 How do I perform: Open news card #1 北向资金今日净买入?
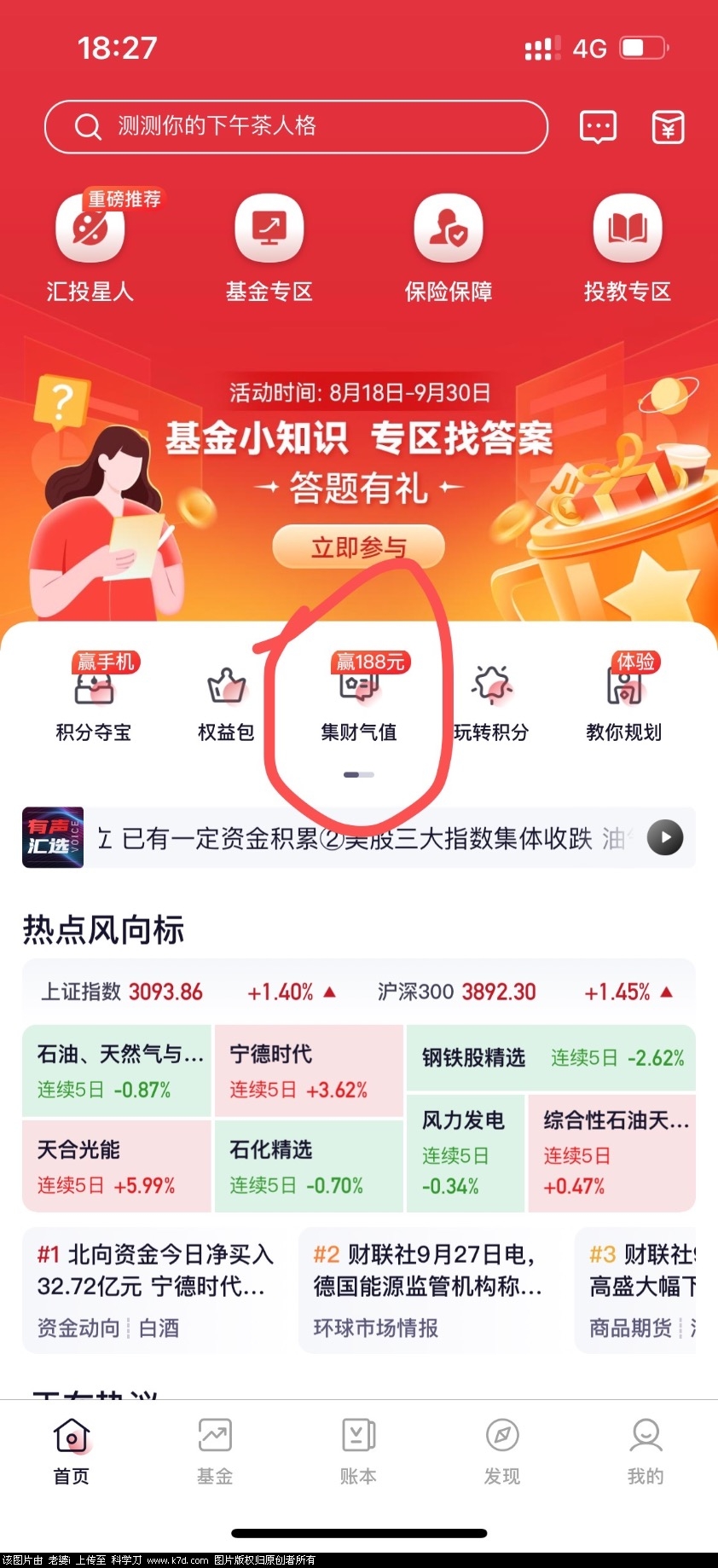155,1289
